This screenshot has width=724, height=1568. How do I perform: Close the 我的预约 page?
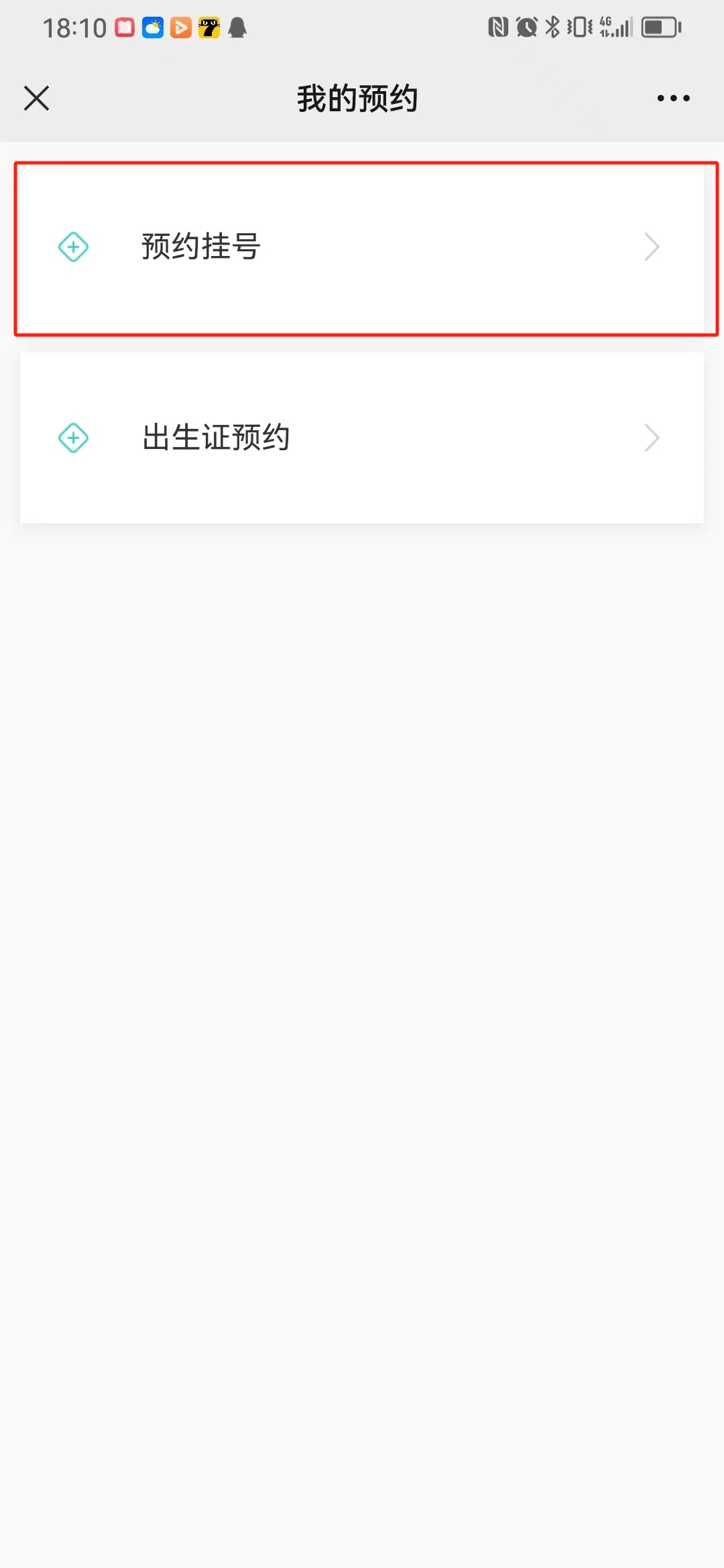point(37,98)
